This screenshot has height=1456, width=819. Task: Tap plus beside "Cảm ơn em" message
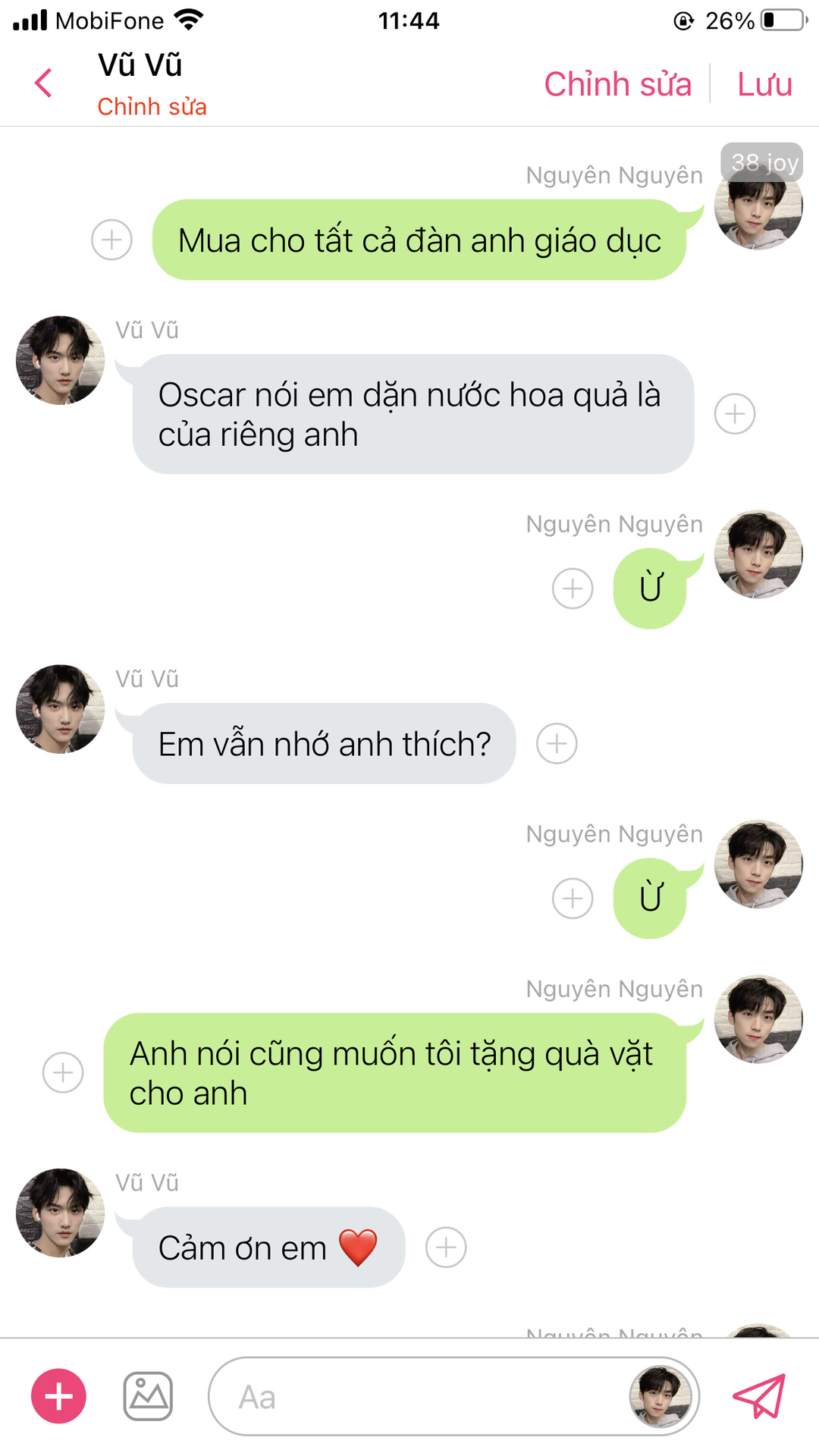pos(446,1247)
